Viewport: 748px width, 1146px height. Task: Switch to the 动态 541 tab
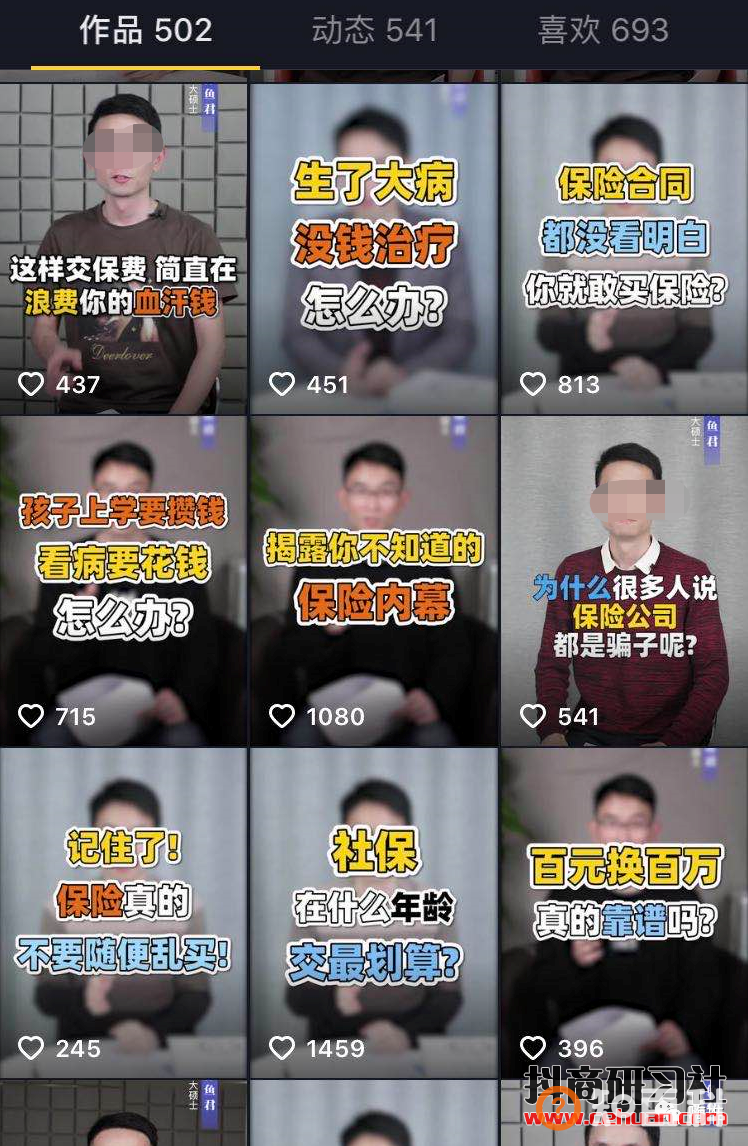(375, 30)
